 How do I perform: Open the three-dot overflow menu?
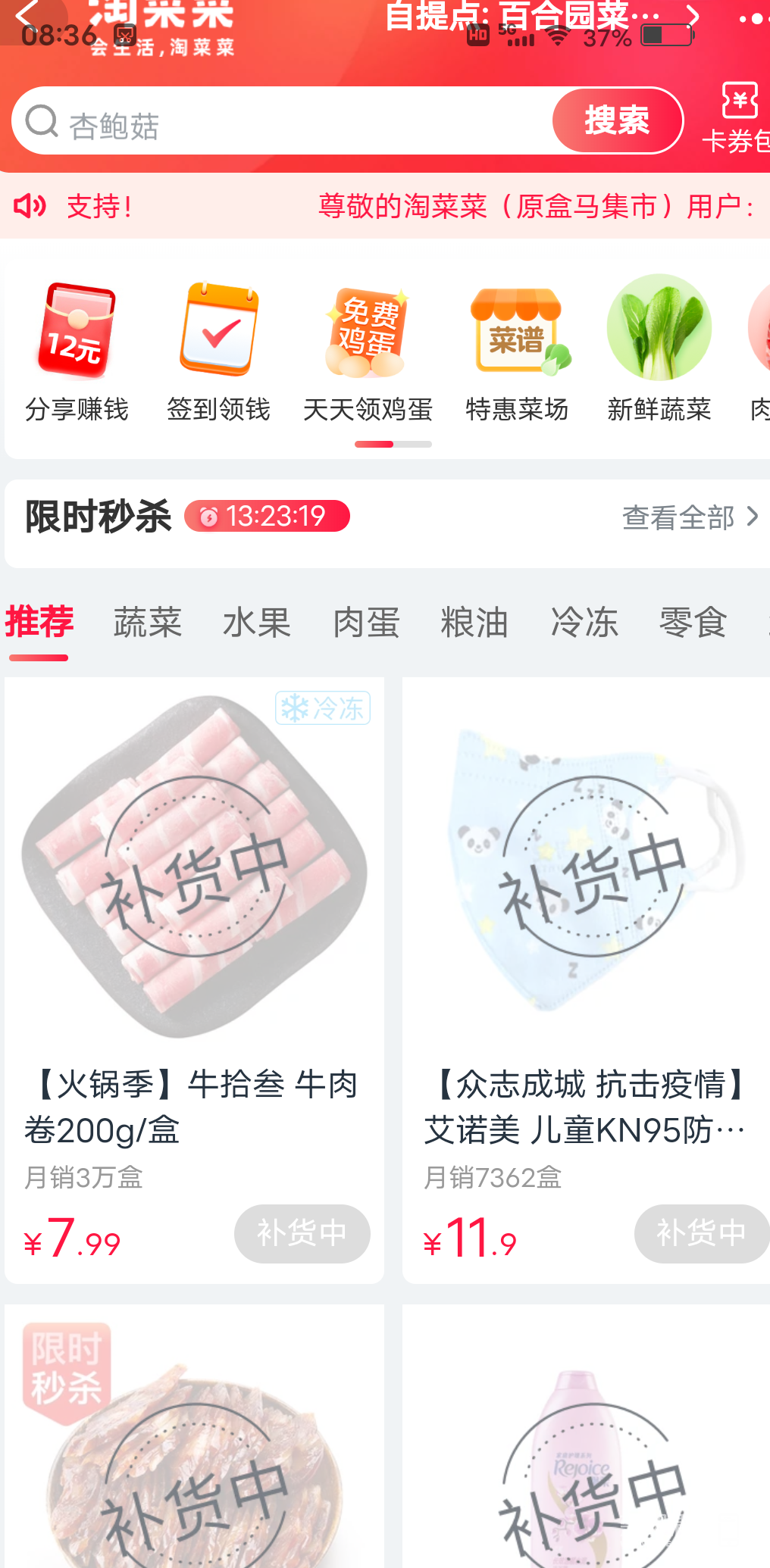coord(752,18)
